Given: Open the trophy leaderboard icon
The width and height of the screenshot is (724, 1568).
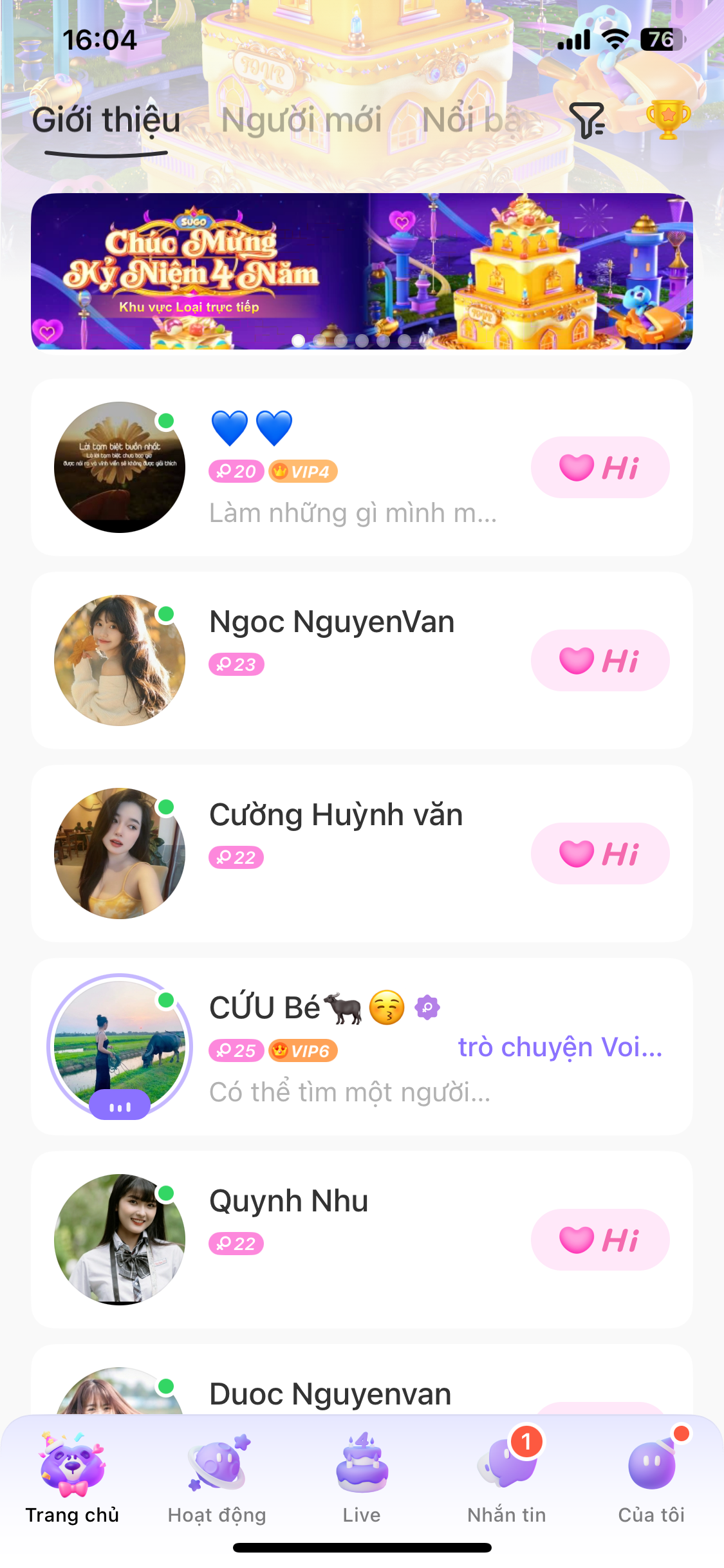Looking at the screenshot, I should [668, 120].
